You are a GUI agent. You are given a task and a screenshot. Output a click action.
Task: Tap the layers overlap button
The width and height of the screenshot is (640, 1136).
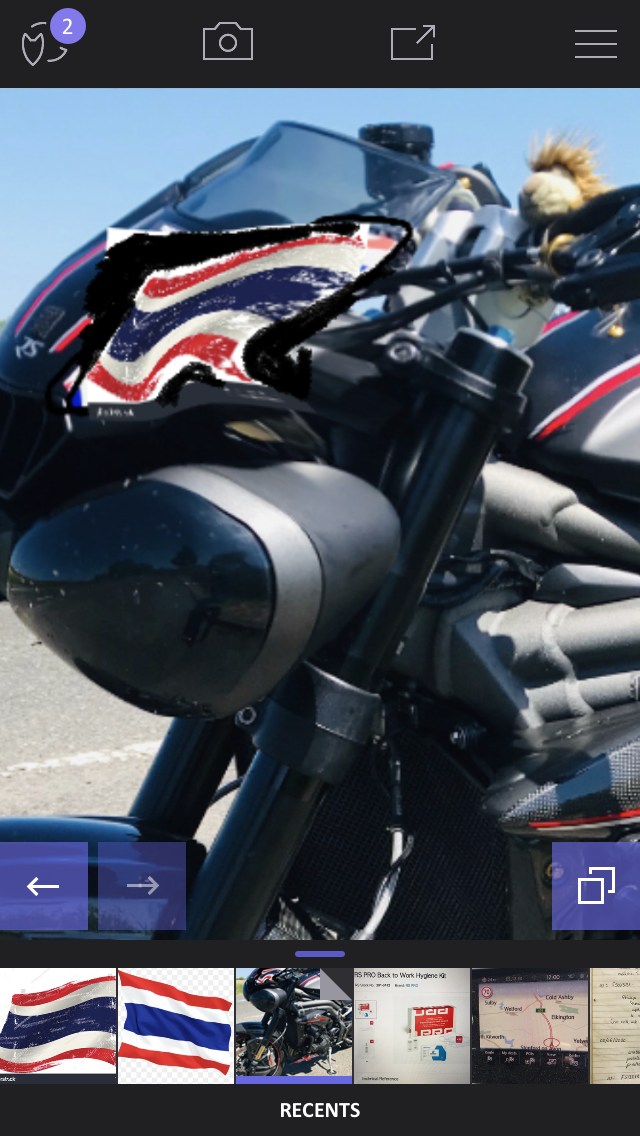[x=596, y=886]
